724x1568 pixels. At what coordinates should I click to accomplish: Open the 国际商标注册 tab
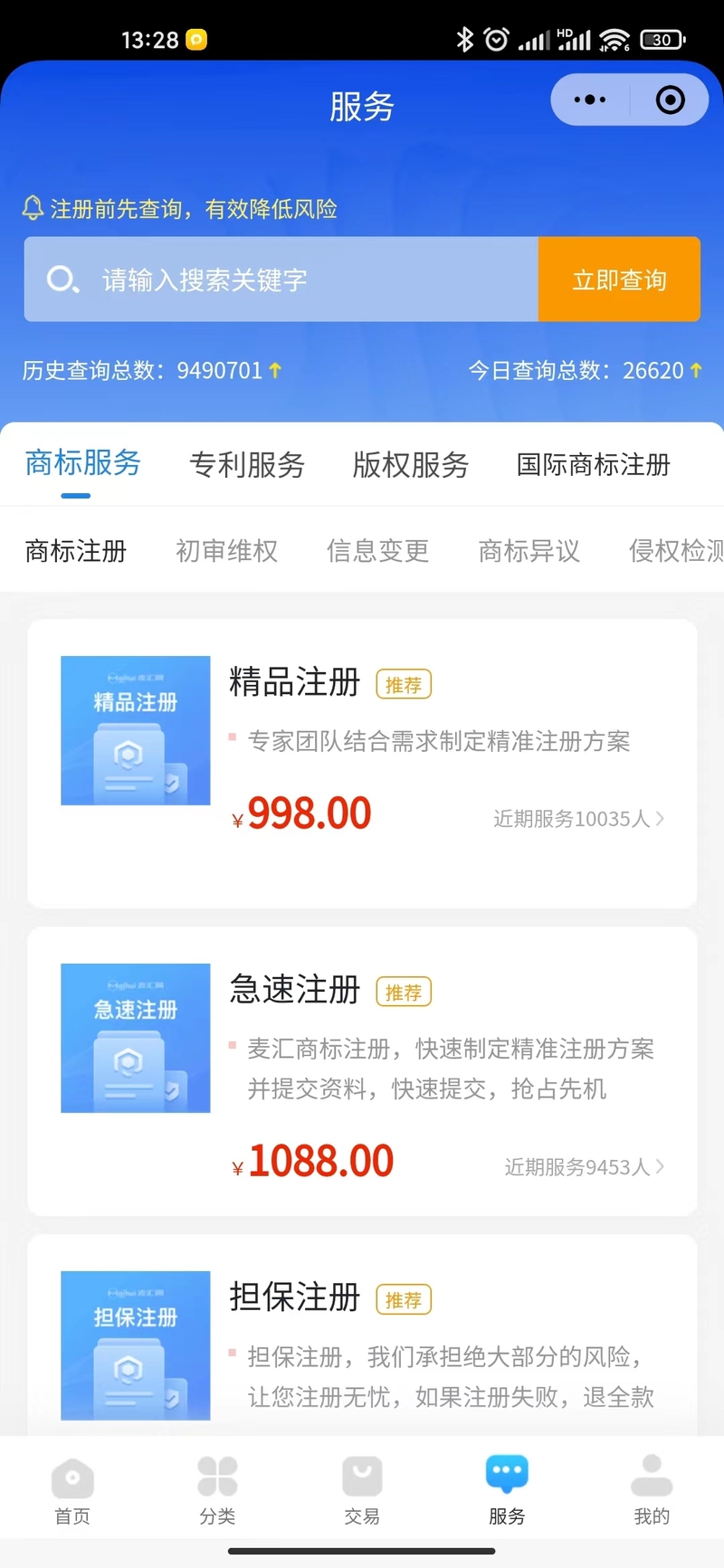tap(594, 465)
